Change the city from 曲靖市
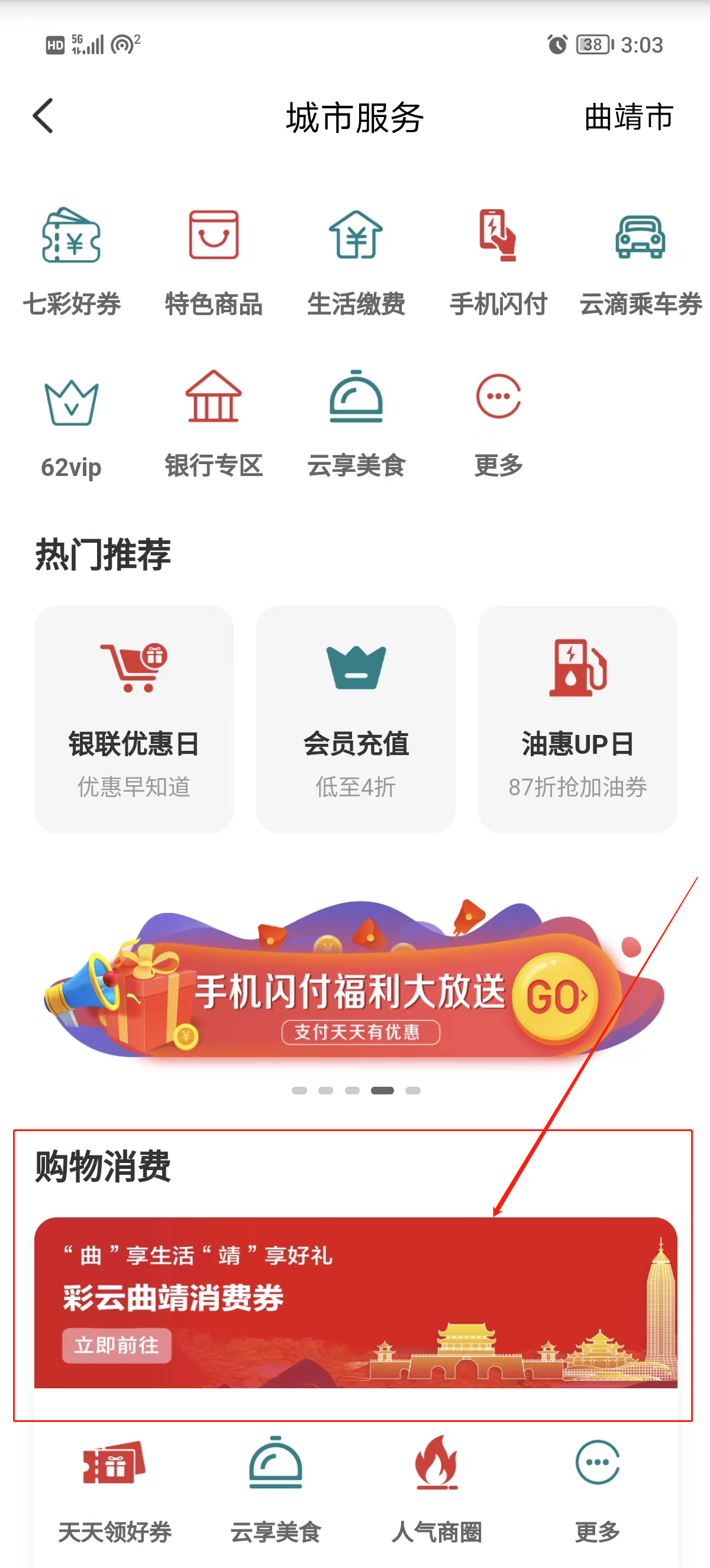This screenshot has width=710, height=1568. pyautogui.click(x=628, y=117)
